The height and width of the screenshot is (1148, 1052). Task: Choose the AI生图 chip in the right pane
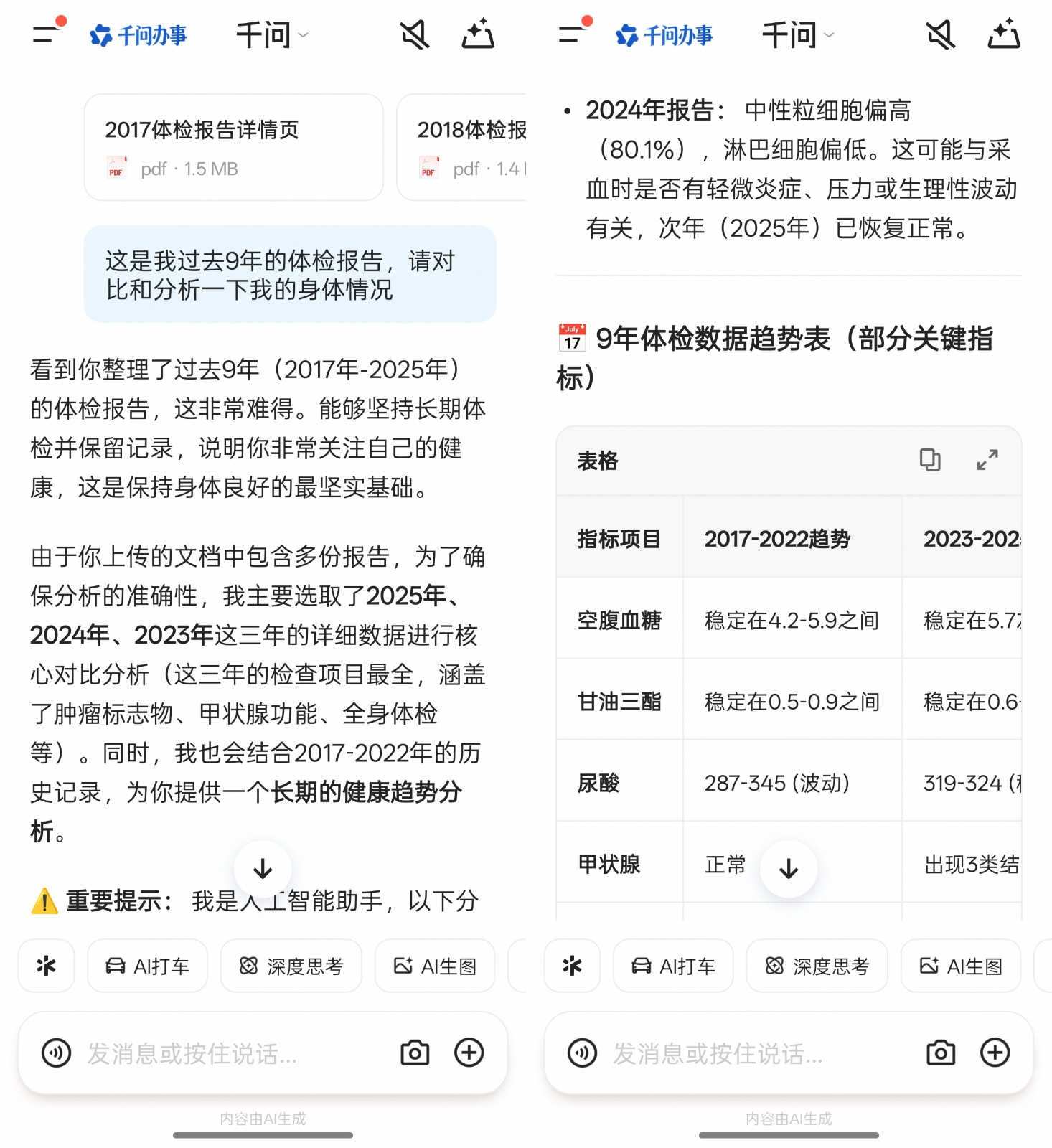coord(960,966)
